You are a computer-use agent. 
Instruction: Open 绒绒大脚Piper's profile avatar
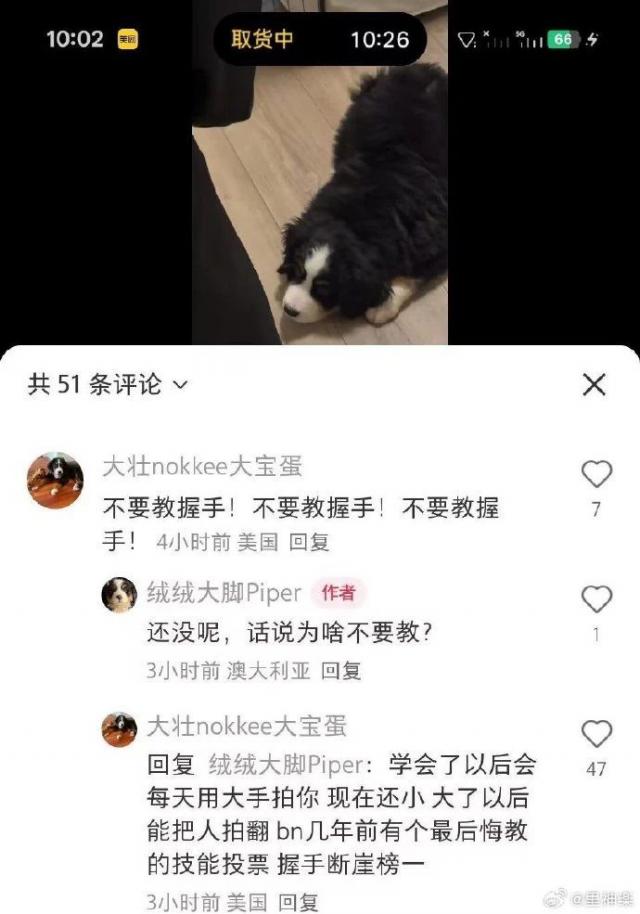point(120,594)
